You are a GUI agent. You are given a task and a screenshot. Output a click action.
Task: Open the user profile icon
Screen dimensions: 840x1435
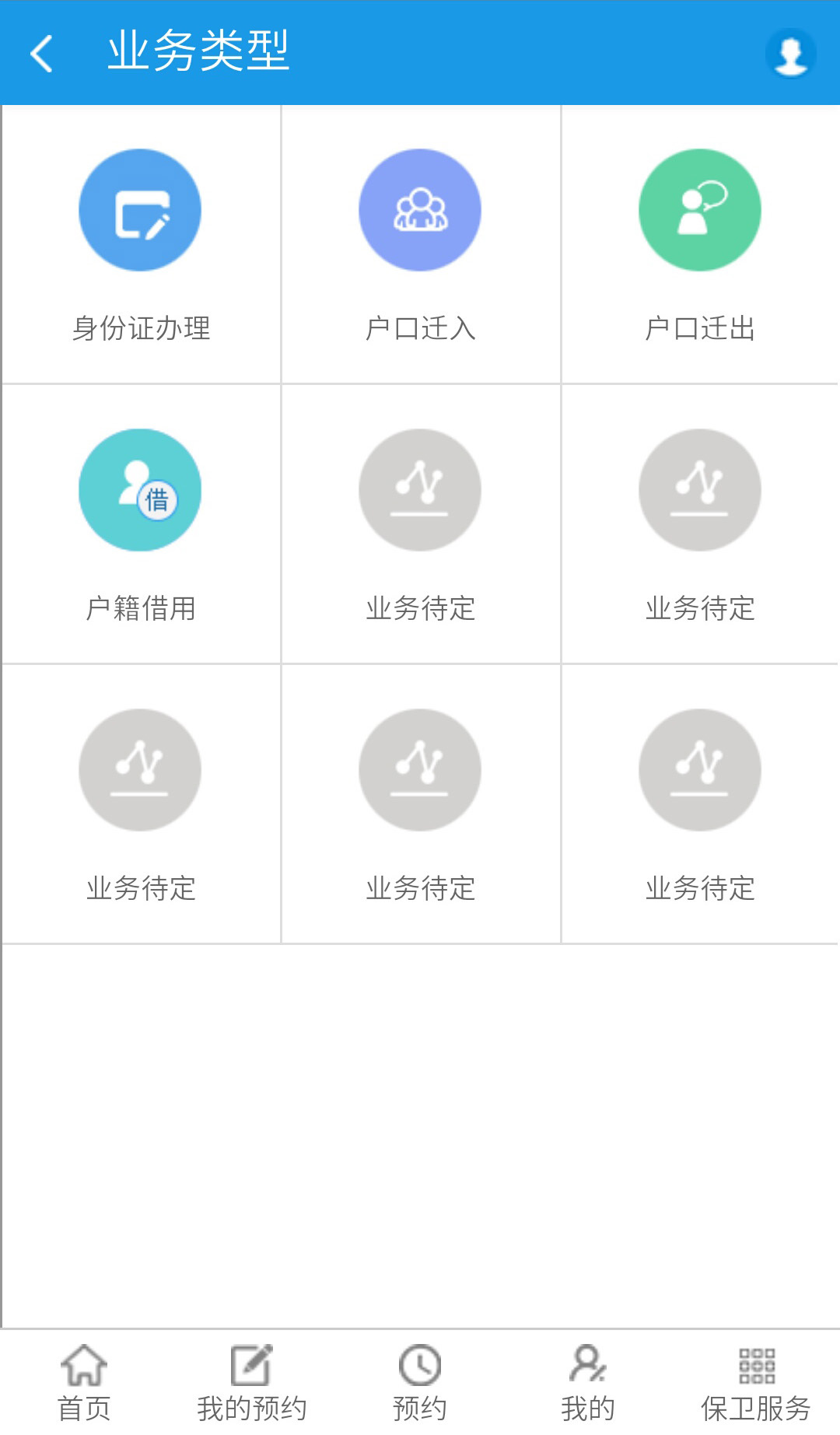tap(790, 53)
